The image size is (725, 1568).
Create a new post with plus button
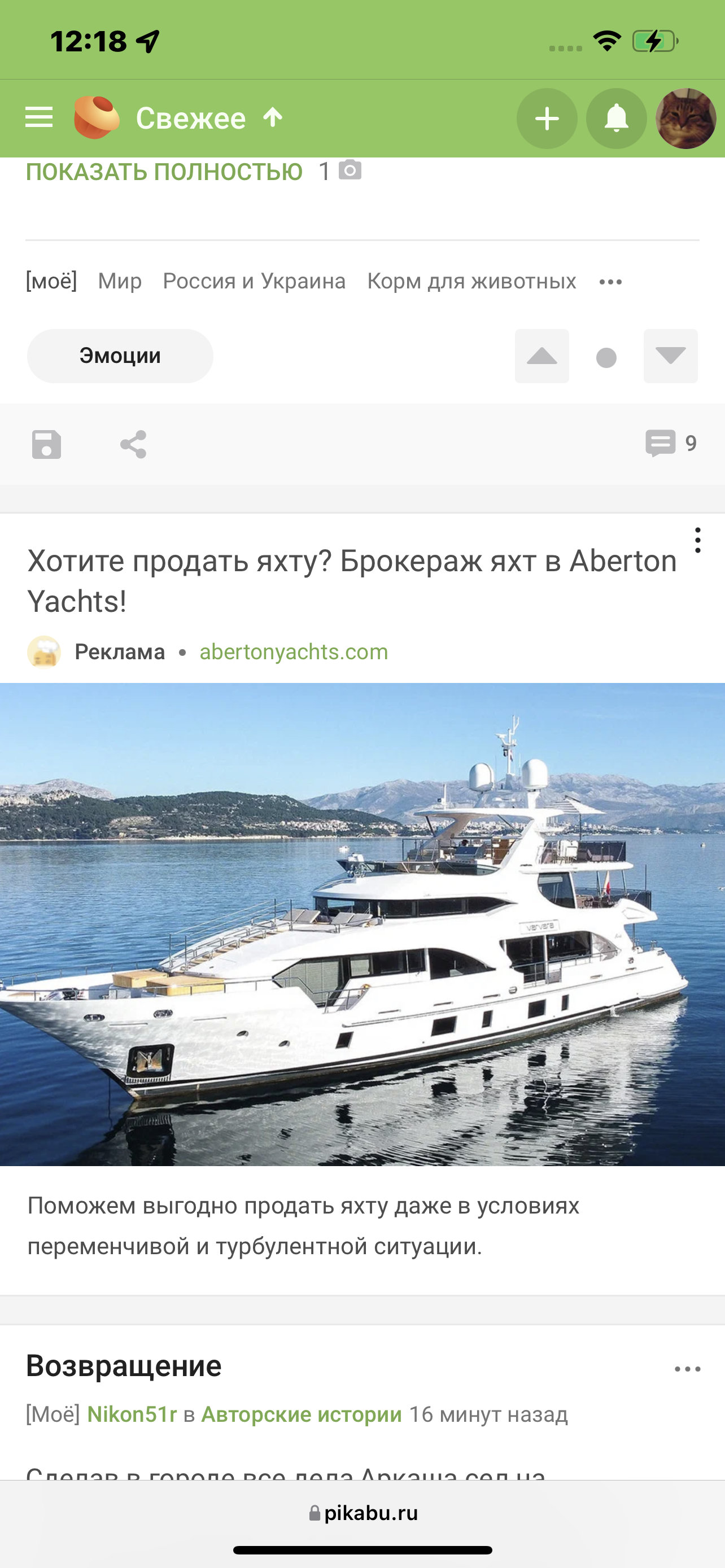pos(547,119)
